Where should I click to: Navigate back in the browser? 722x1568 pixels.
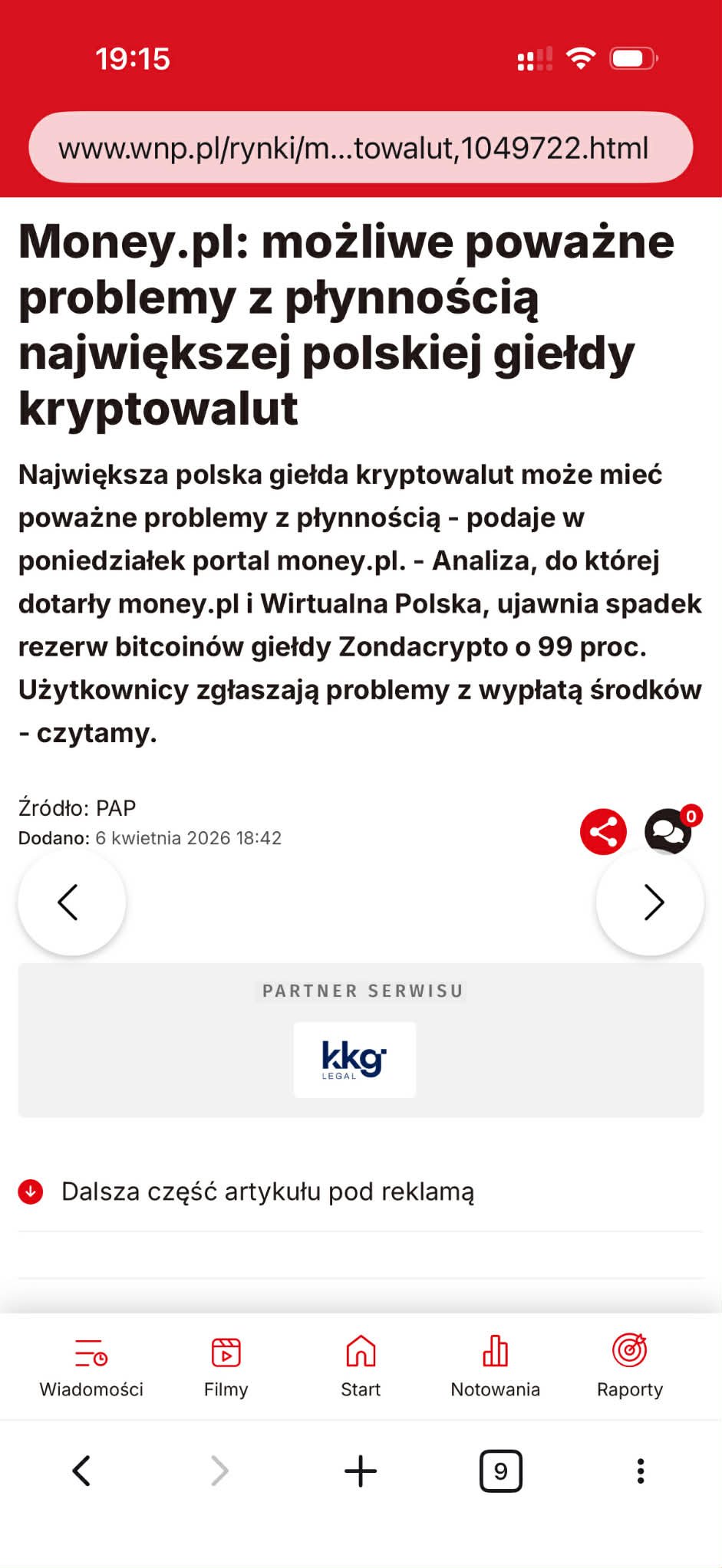click(81, 1471)
